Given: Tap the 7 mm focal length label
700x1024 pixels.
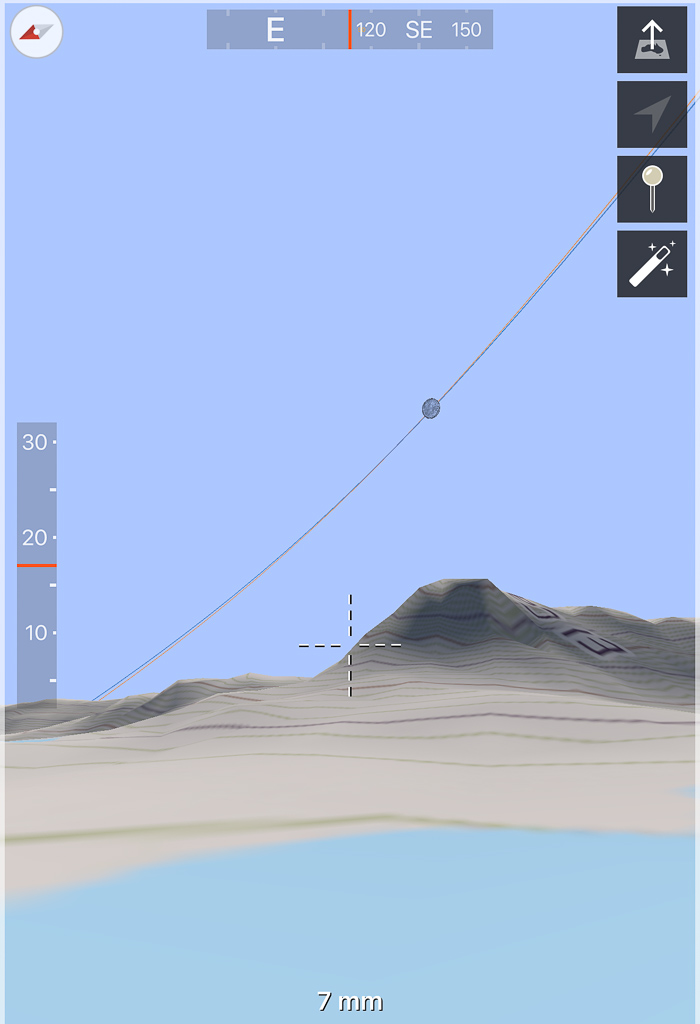Looking at the screenshot, I should click(350, 1001).
